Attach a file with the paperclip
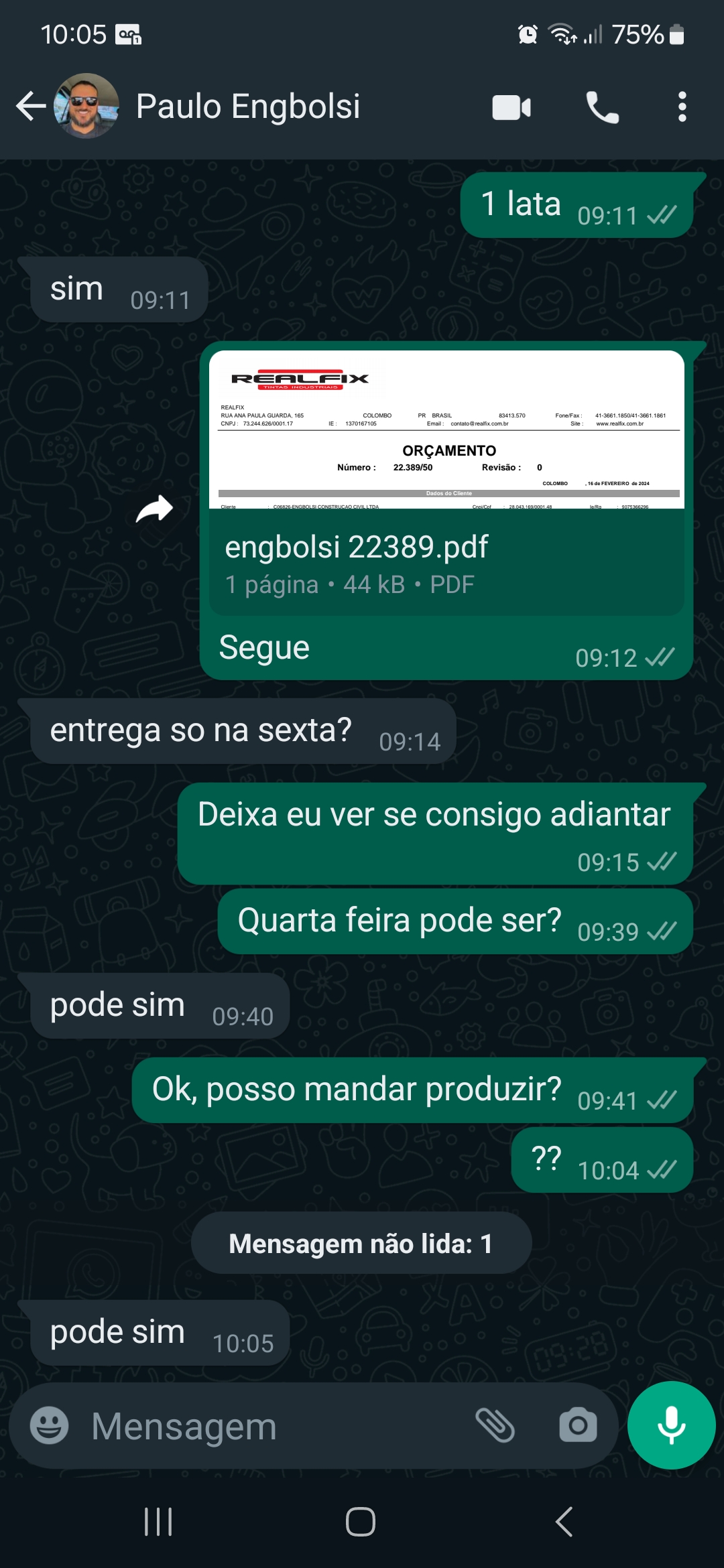The width and height of the screenshot is (724, 1568). click(x=495, y=1425)
